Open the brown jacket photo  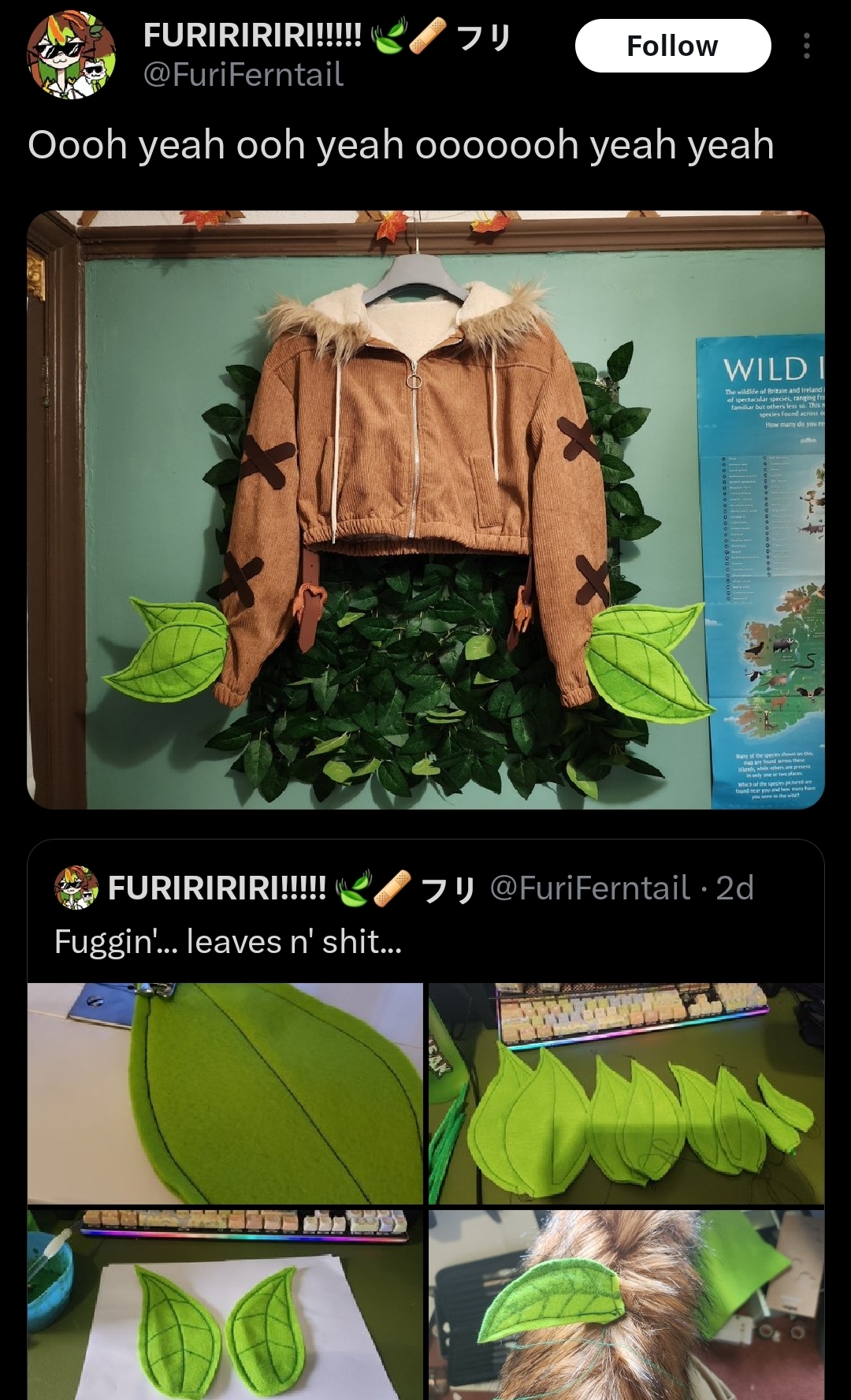point(425,509)
